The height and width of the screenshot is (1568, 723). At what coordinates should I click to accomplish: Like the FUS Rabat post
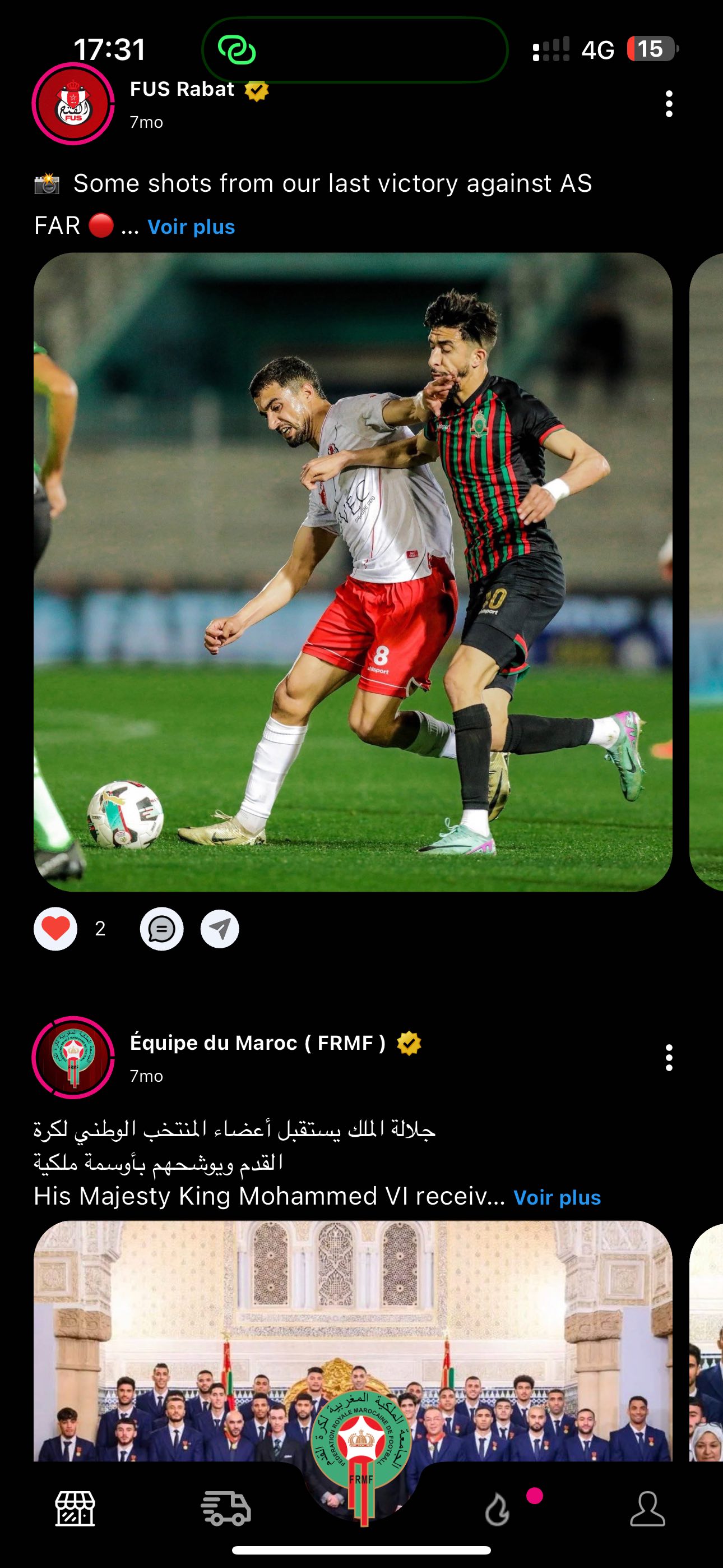pyautogui.click(x=55, y=928)
